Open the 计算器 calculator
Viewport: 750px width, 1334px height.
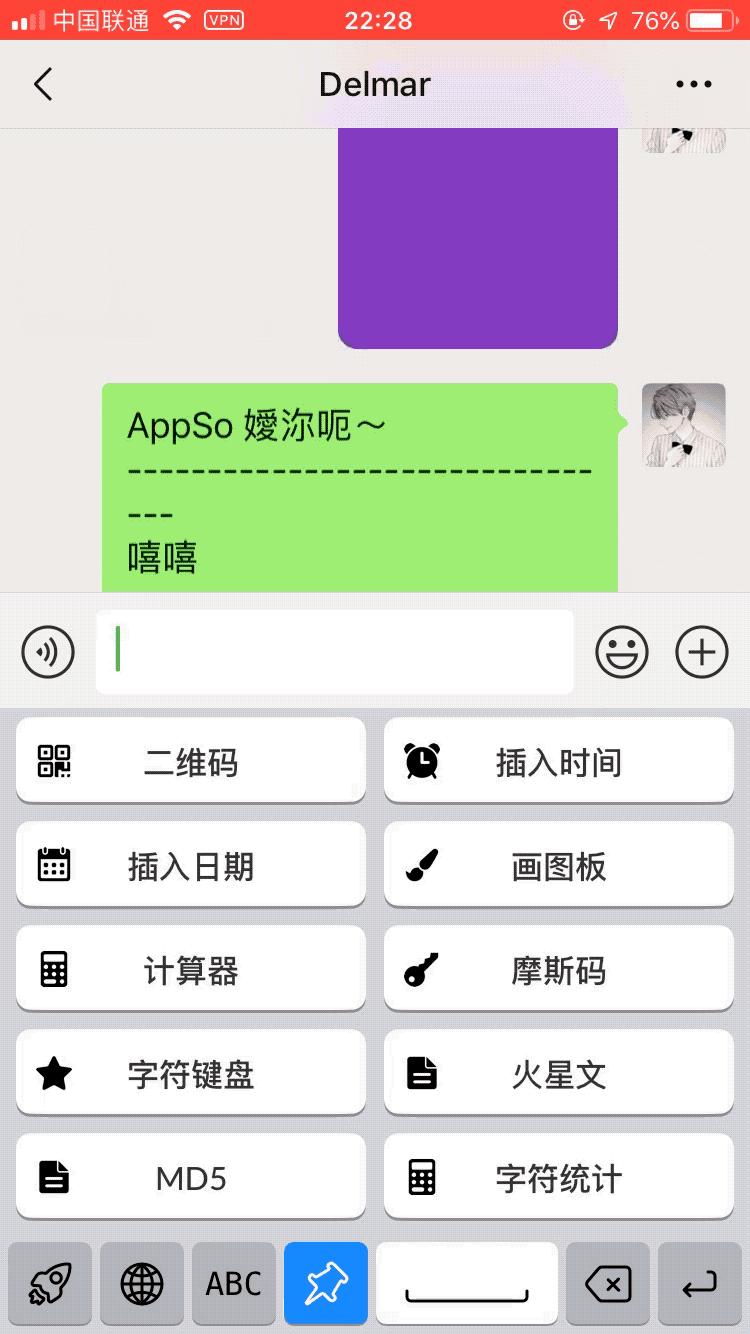tap(191, 970)
